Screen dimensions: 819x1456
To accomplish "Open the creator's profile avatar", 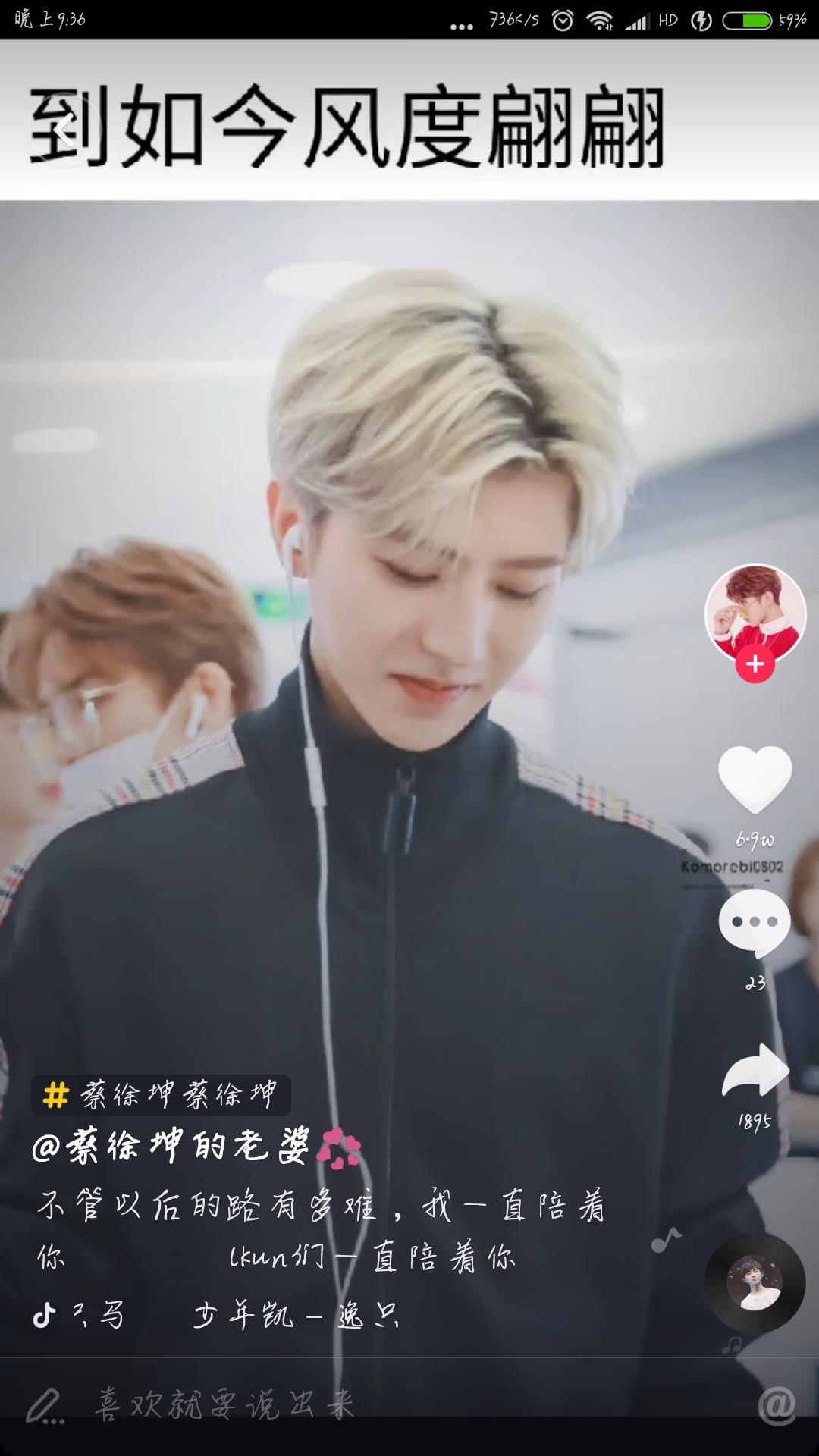I will coord(755,613).
